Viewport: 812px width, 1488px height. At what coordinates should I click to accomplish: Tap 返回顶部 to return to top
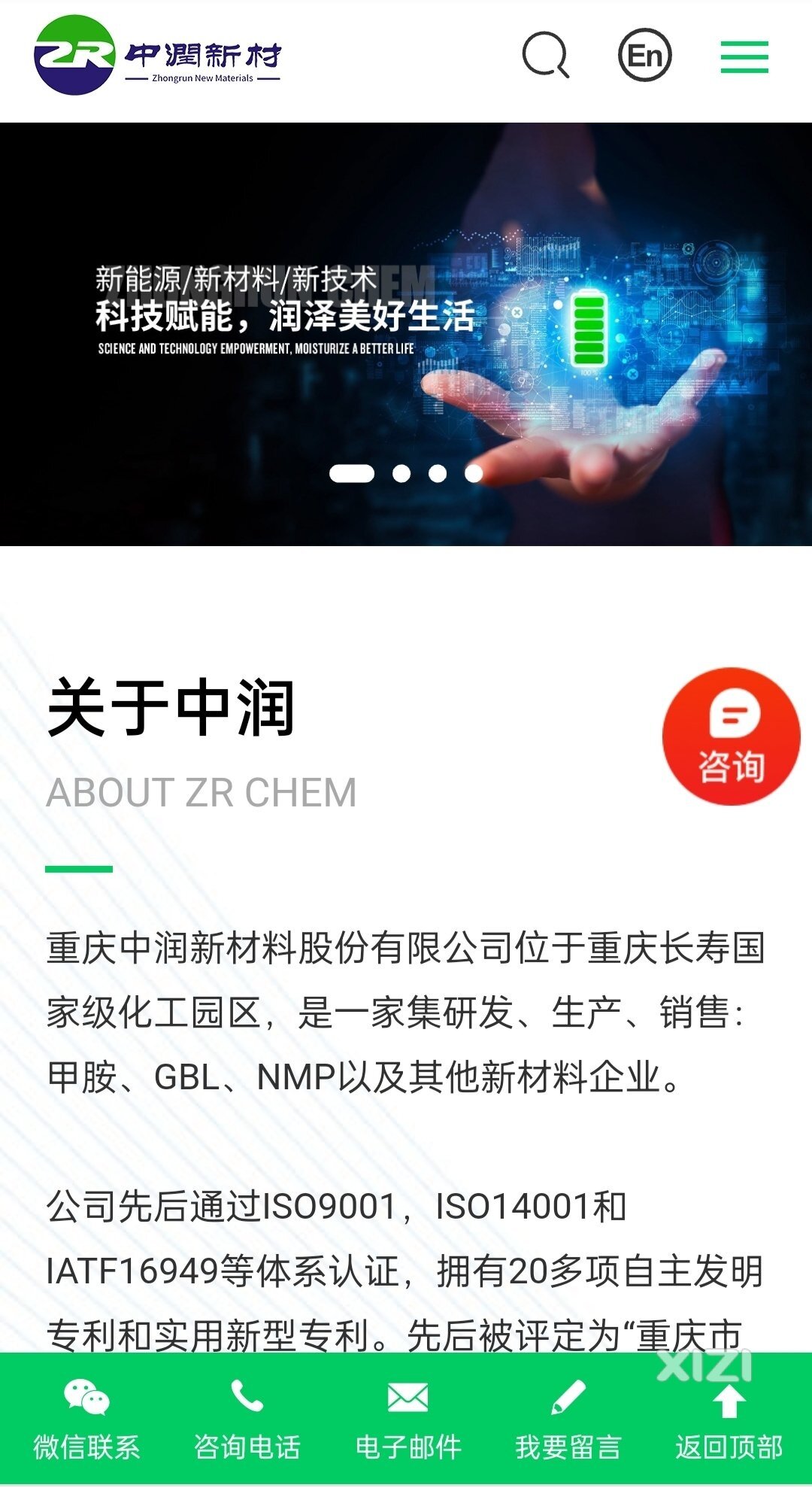click(x=729, y=1420)
